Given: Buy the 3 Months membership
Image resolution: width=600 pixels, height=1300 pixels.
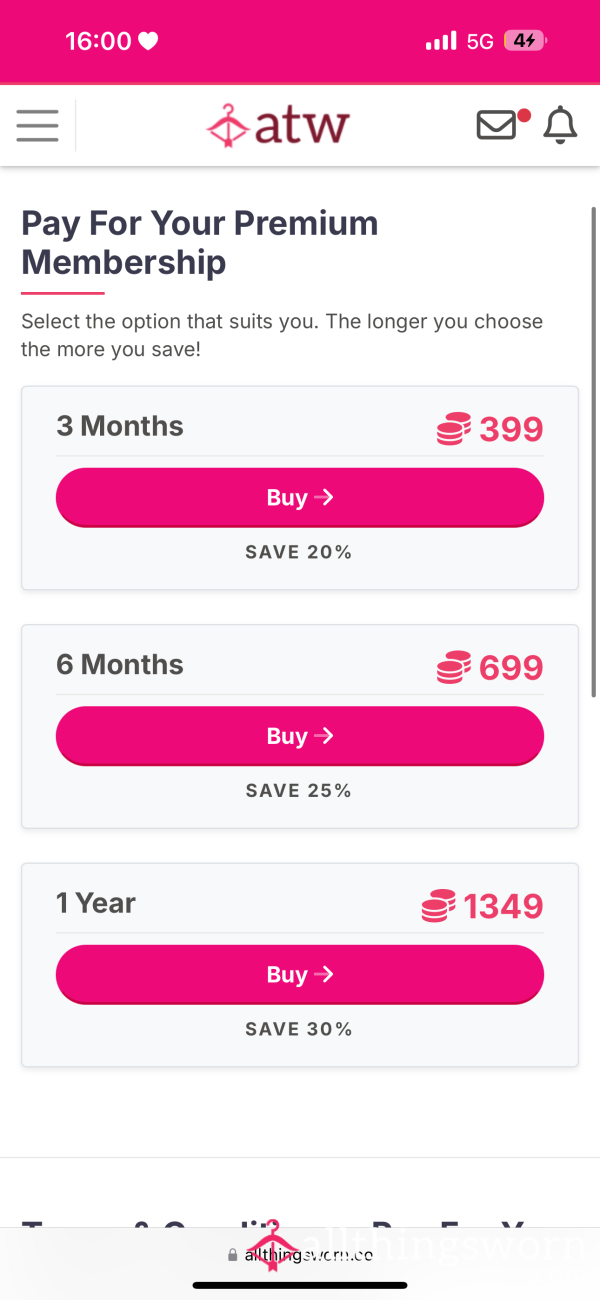Looking at the screenshot, I should pyautogui.click(x=300, y=497).
